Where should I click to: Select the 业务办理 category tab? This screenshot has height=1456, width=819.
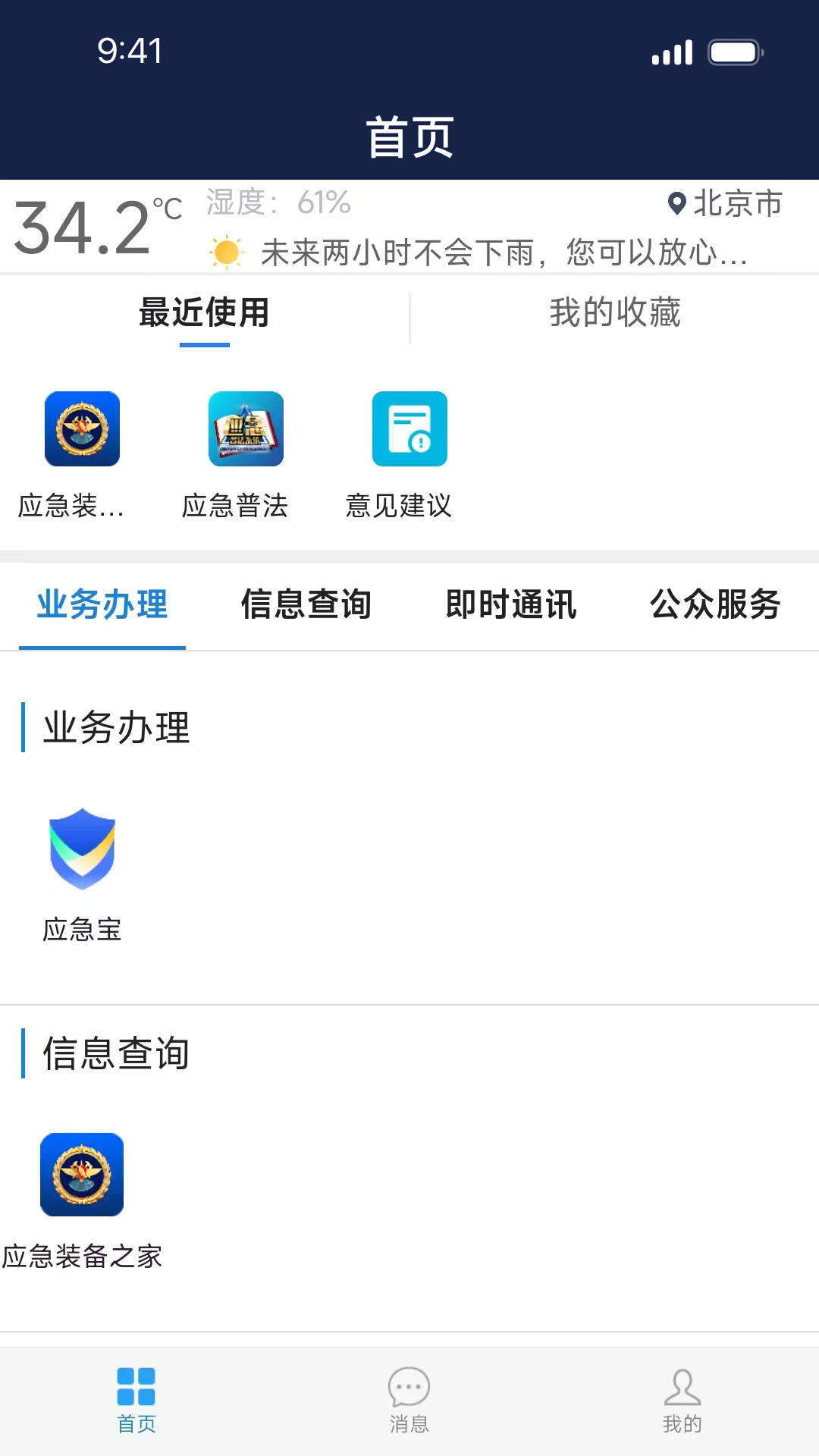102,605
